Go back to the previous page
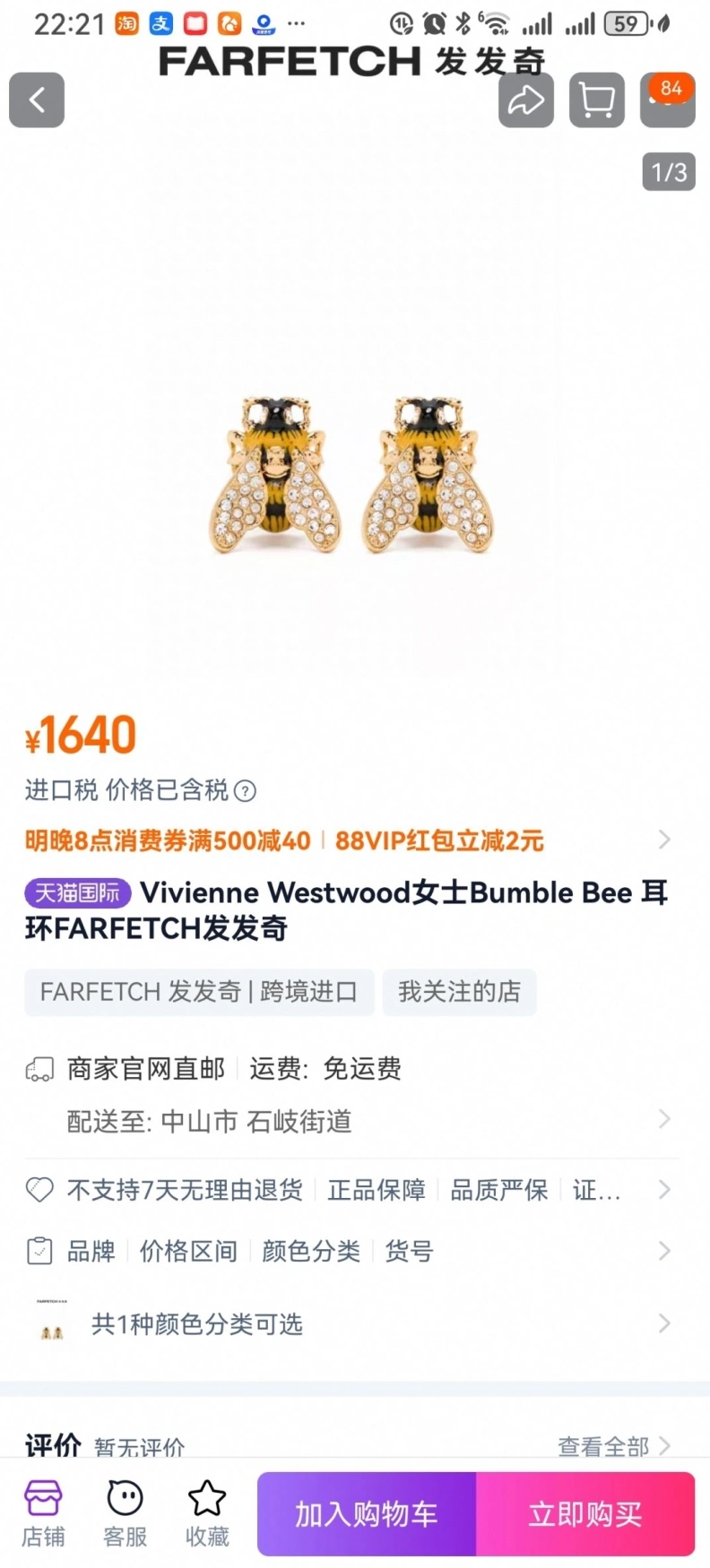Viewport: 710px width, 1568px height. (37, 99)
